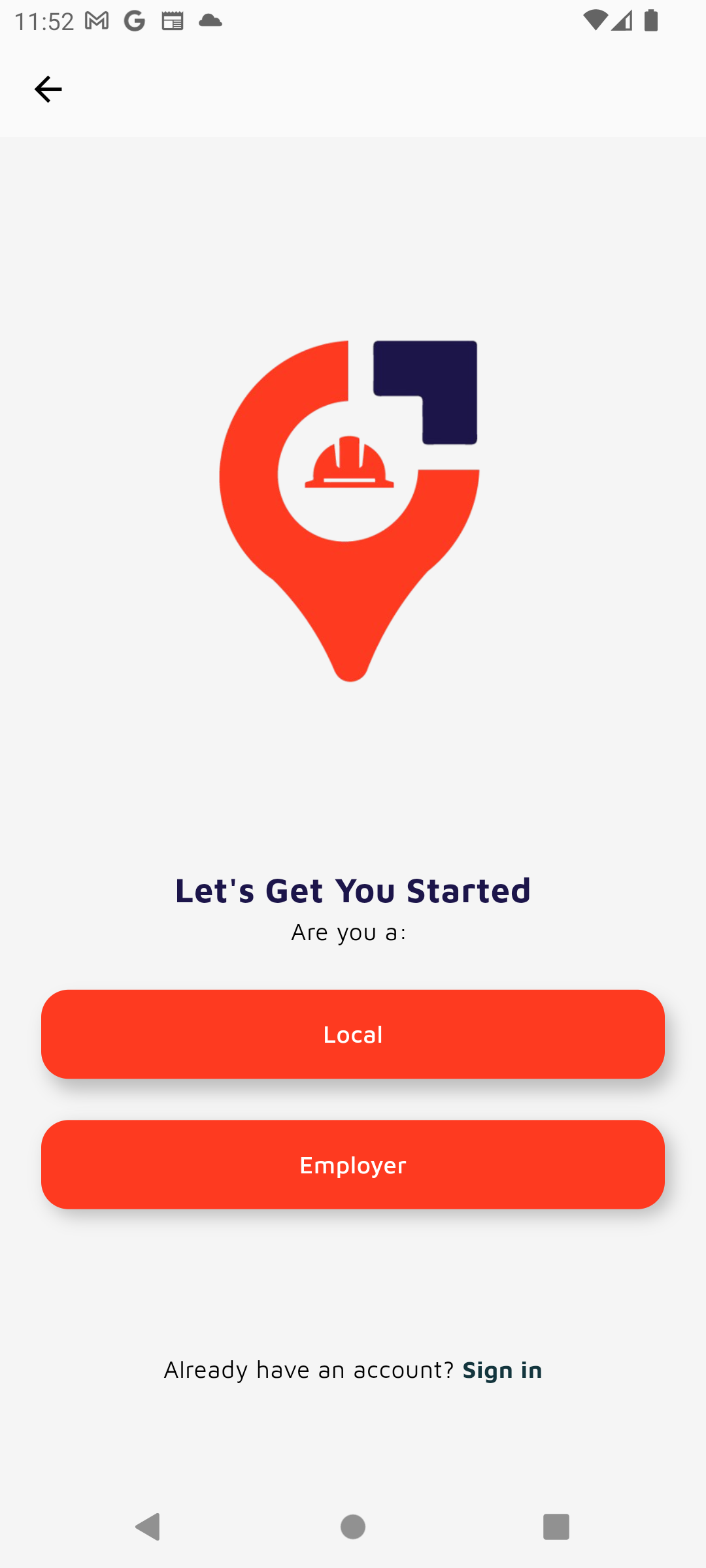
Task: Open recent apps from navigation bar
Action: 556,1527
